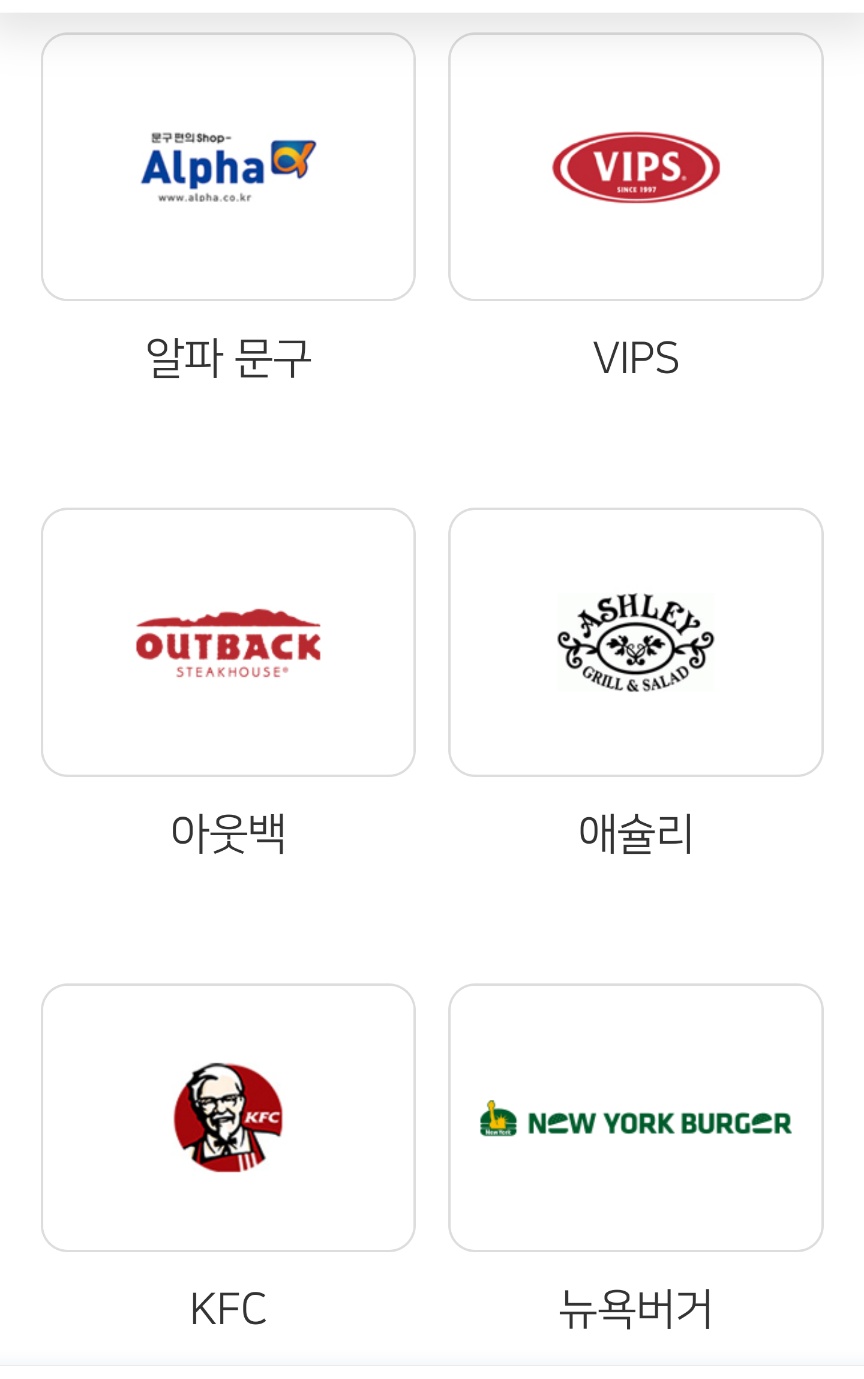Open the KFC brand card
Image resolution: width=864 pixels, height=1379 pixels.
pos(228,1117)
